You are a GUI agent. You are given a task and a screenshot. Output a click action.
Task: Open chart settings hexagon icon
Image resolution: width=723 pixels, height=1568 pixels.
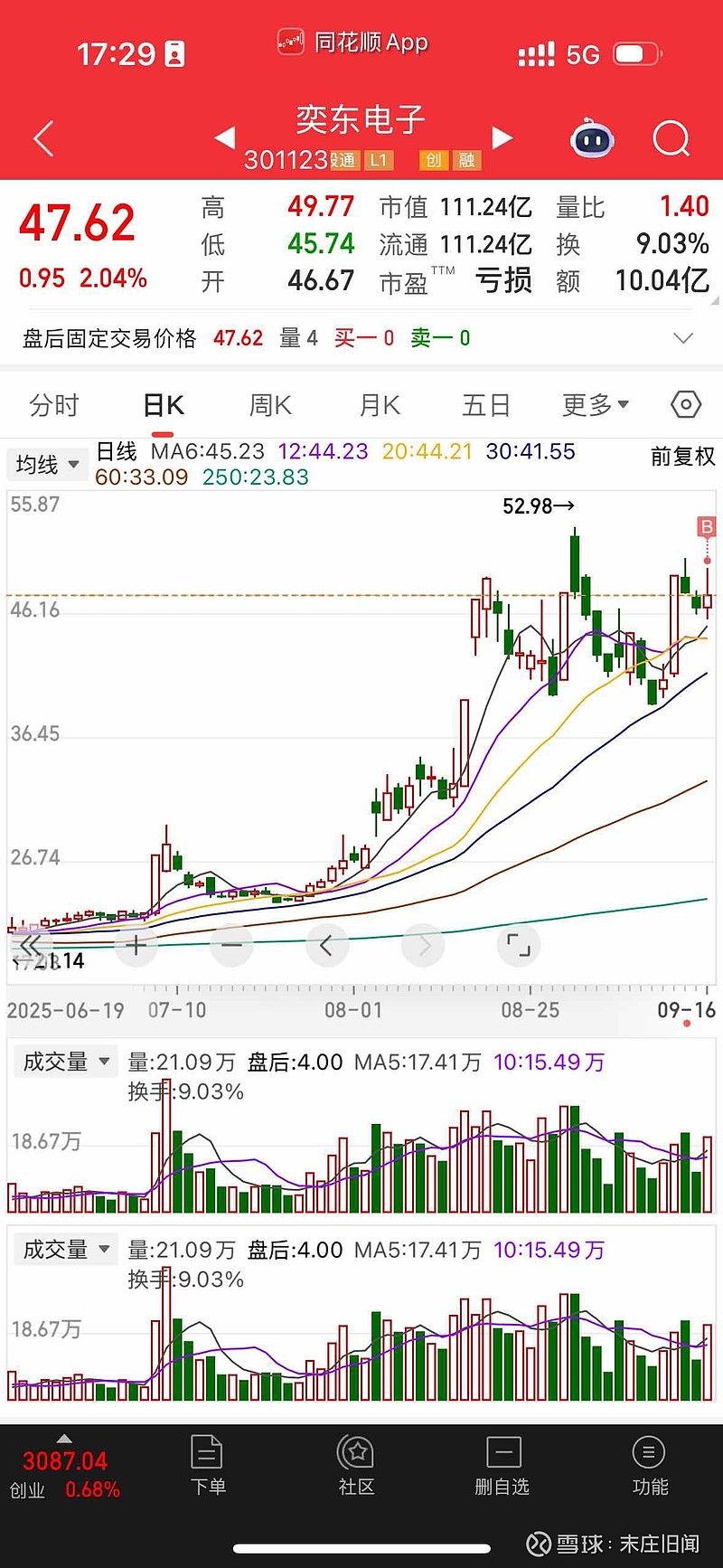pos(686,405)
